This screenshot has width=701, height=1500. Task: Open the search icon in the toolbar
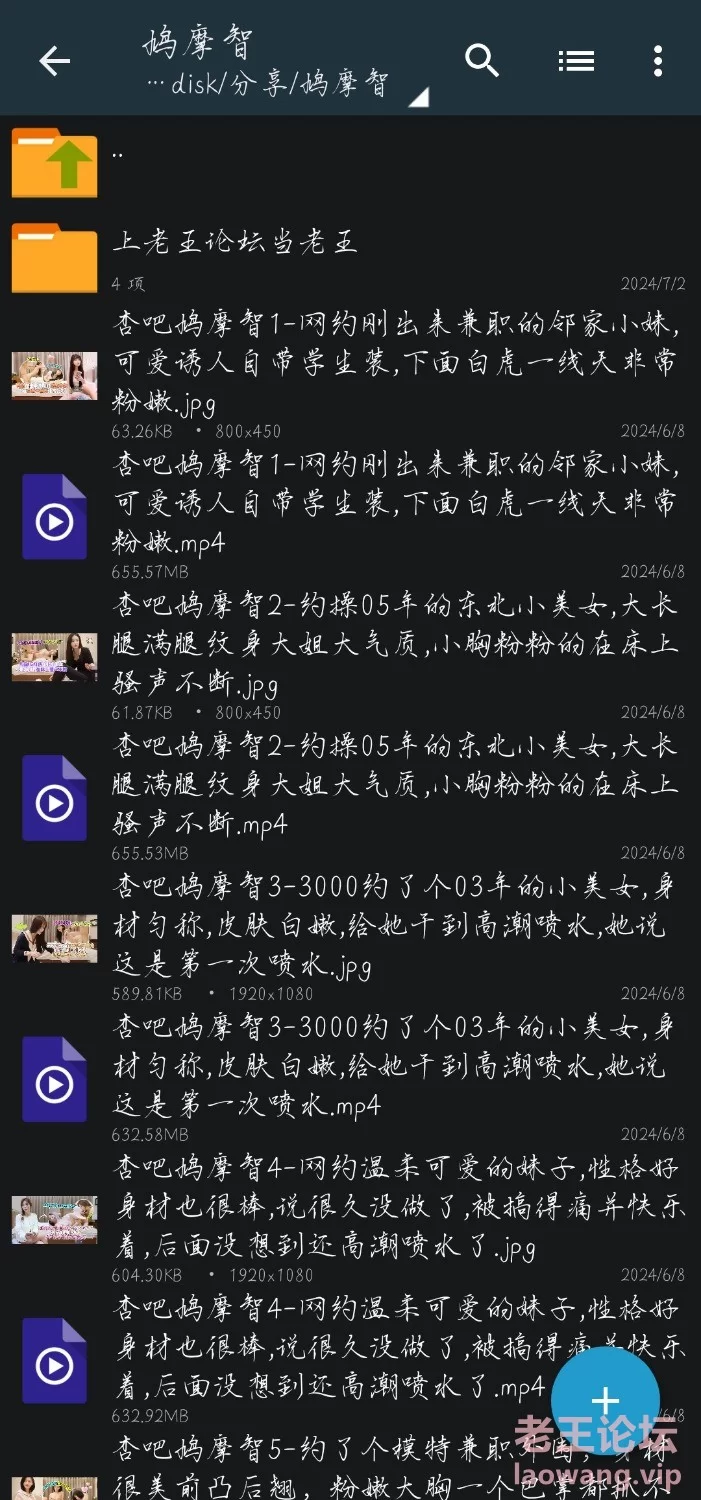pyautogui.click(x=482, y=61)
